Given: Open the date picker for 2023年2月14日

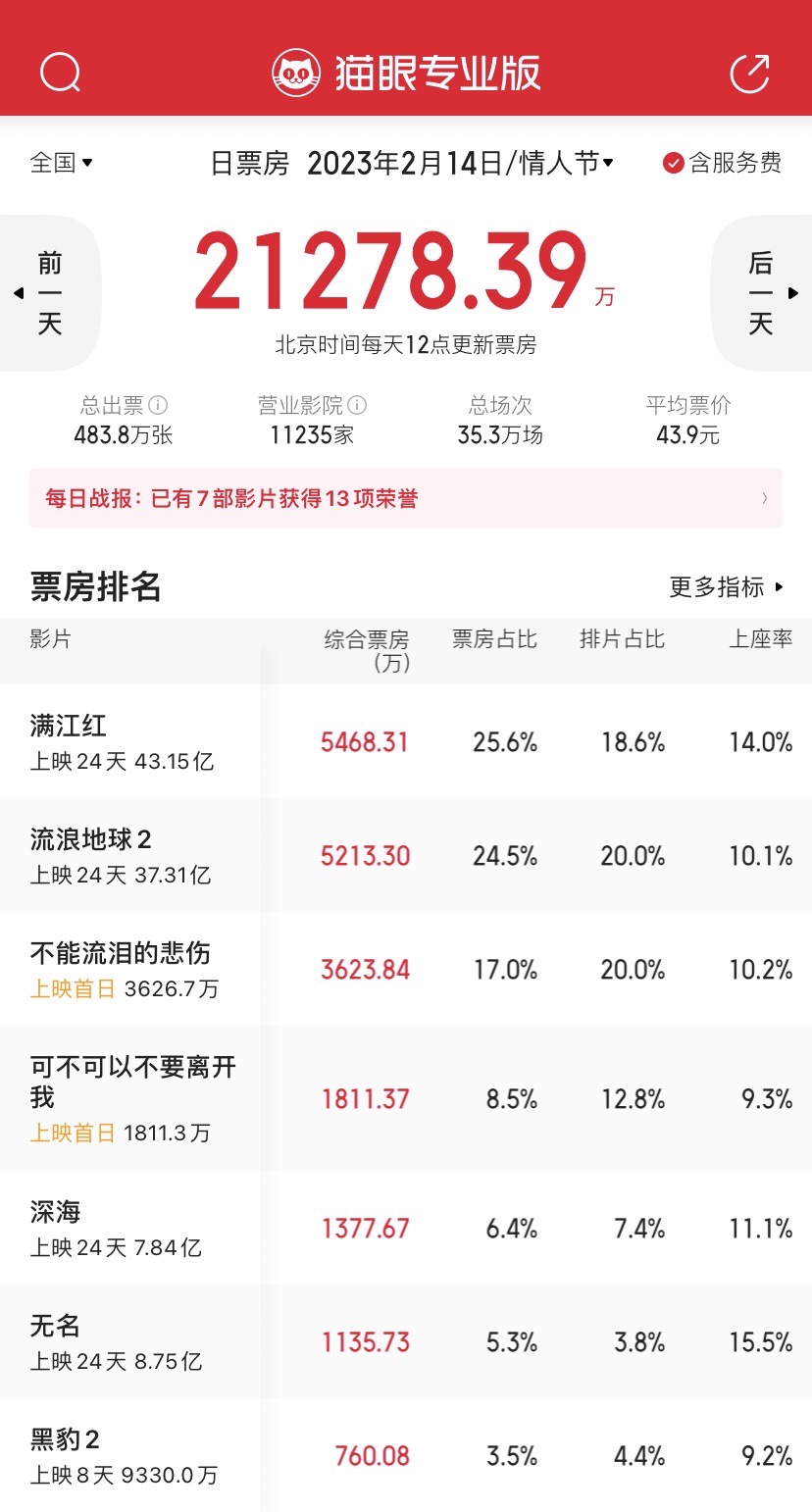Looking at the screenshot, I should 461,163.
